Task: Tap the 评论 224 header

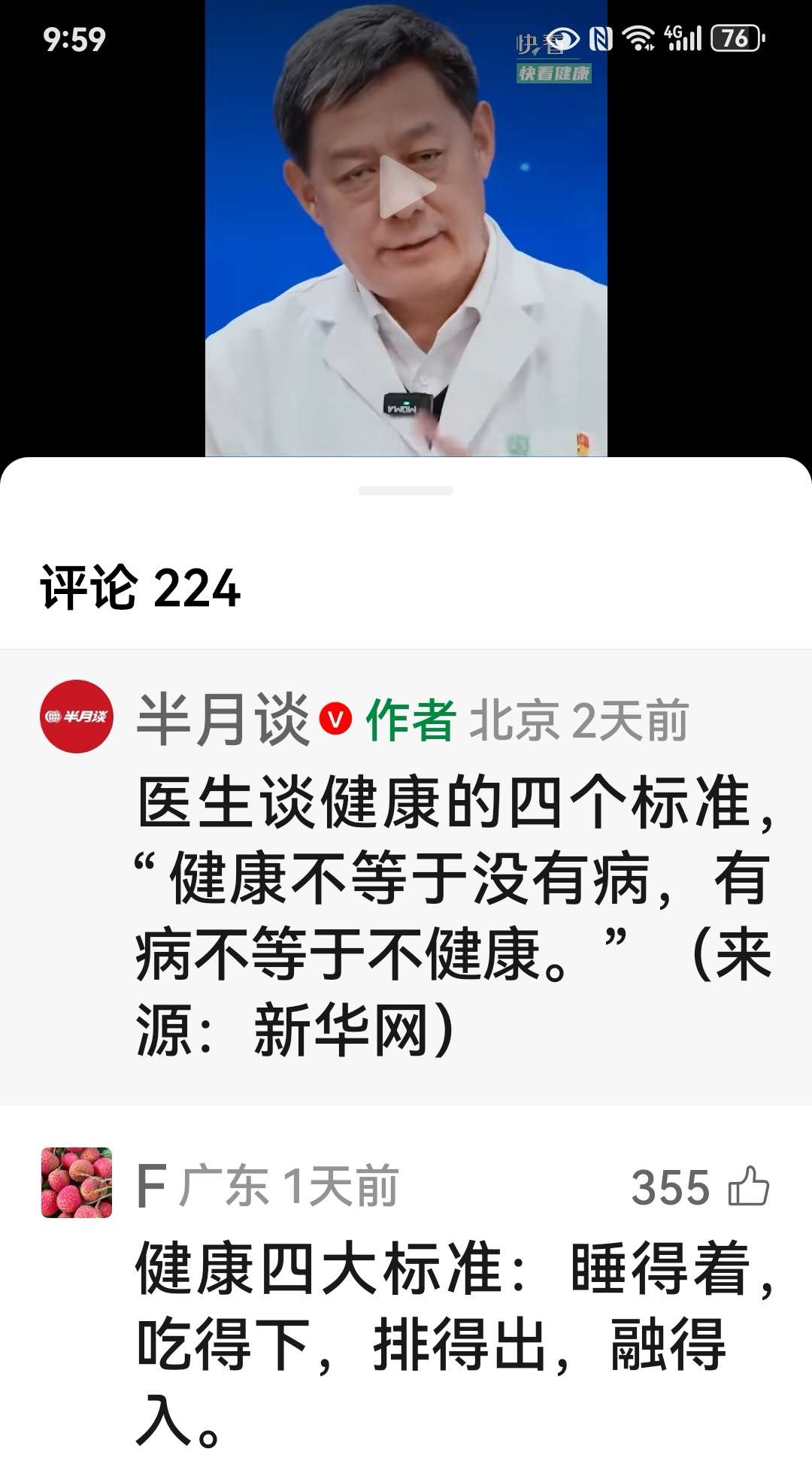Action: (x=139, y=589)
